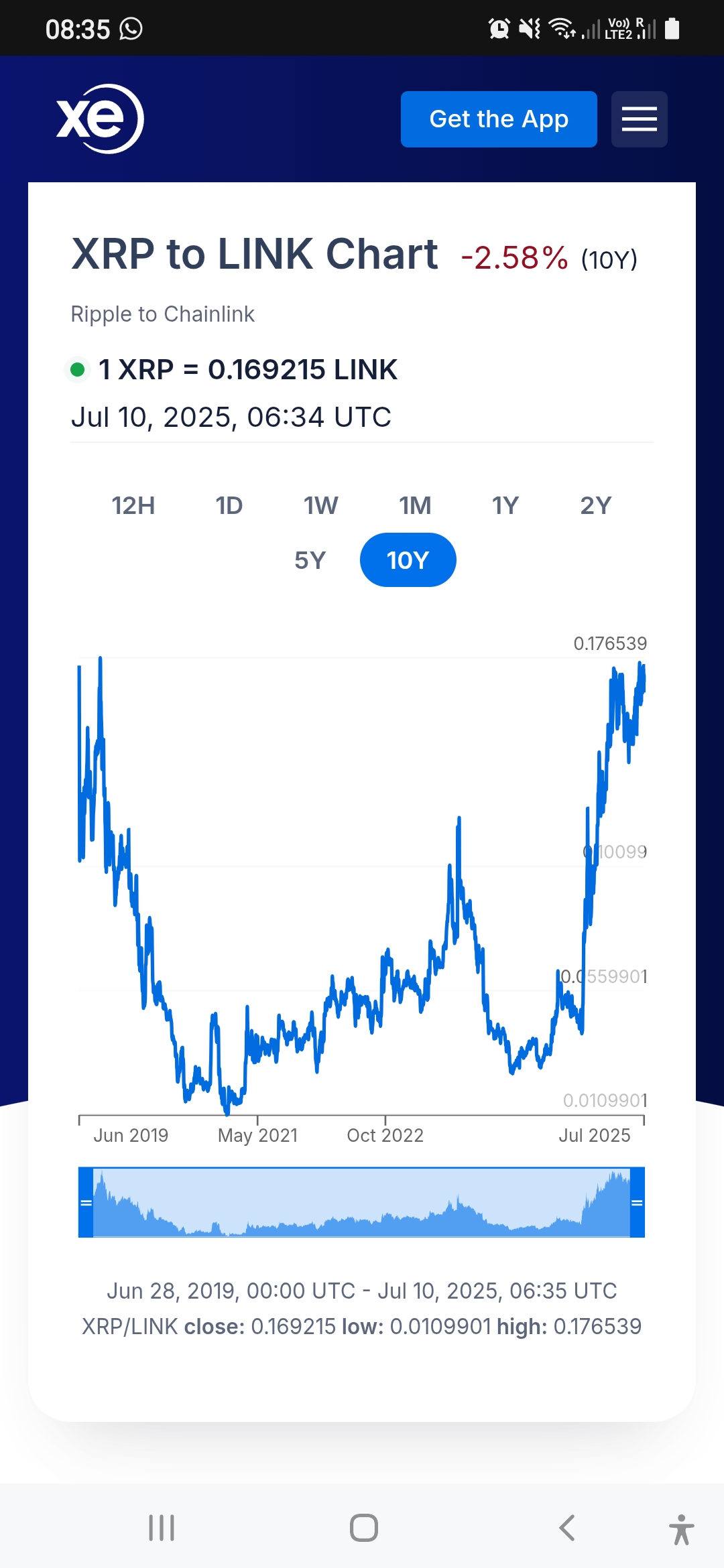Tap the Get the App button
Screen dimensions: 724x1568
499,119
